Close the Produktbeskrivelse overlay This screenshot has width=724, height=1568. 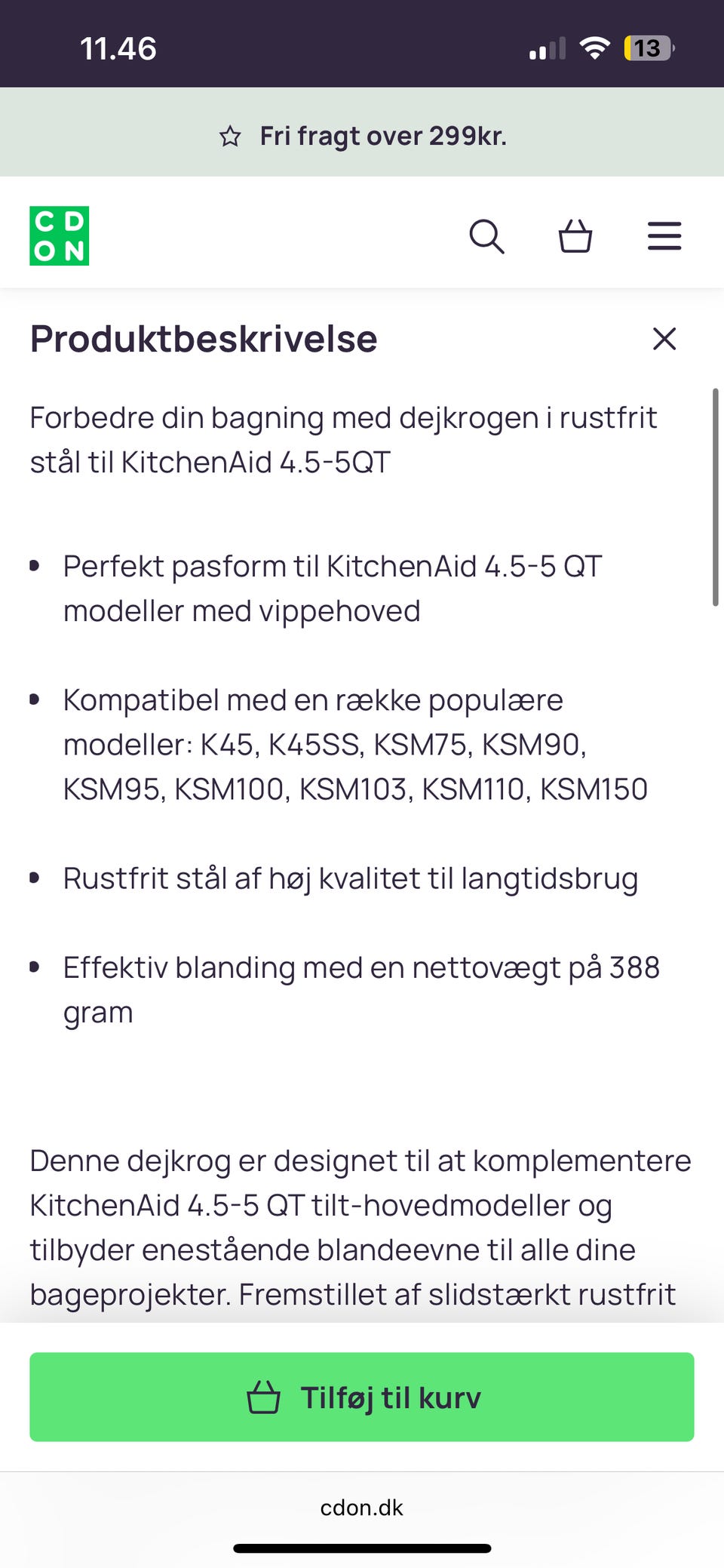[664, 339]
